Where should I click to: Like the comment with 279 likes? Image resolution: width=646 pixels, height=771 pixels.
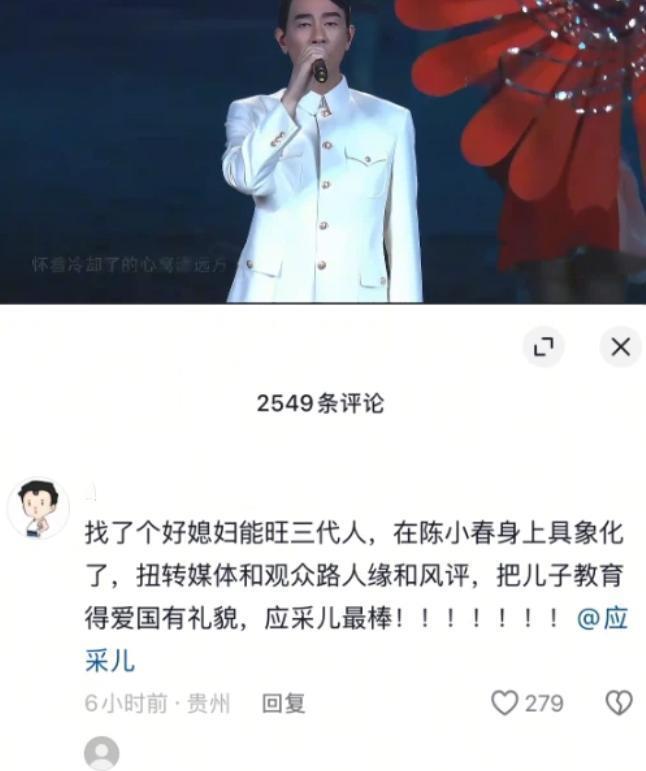[x=505, y=703]
